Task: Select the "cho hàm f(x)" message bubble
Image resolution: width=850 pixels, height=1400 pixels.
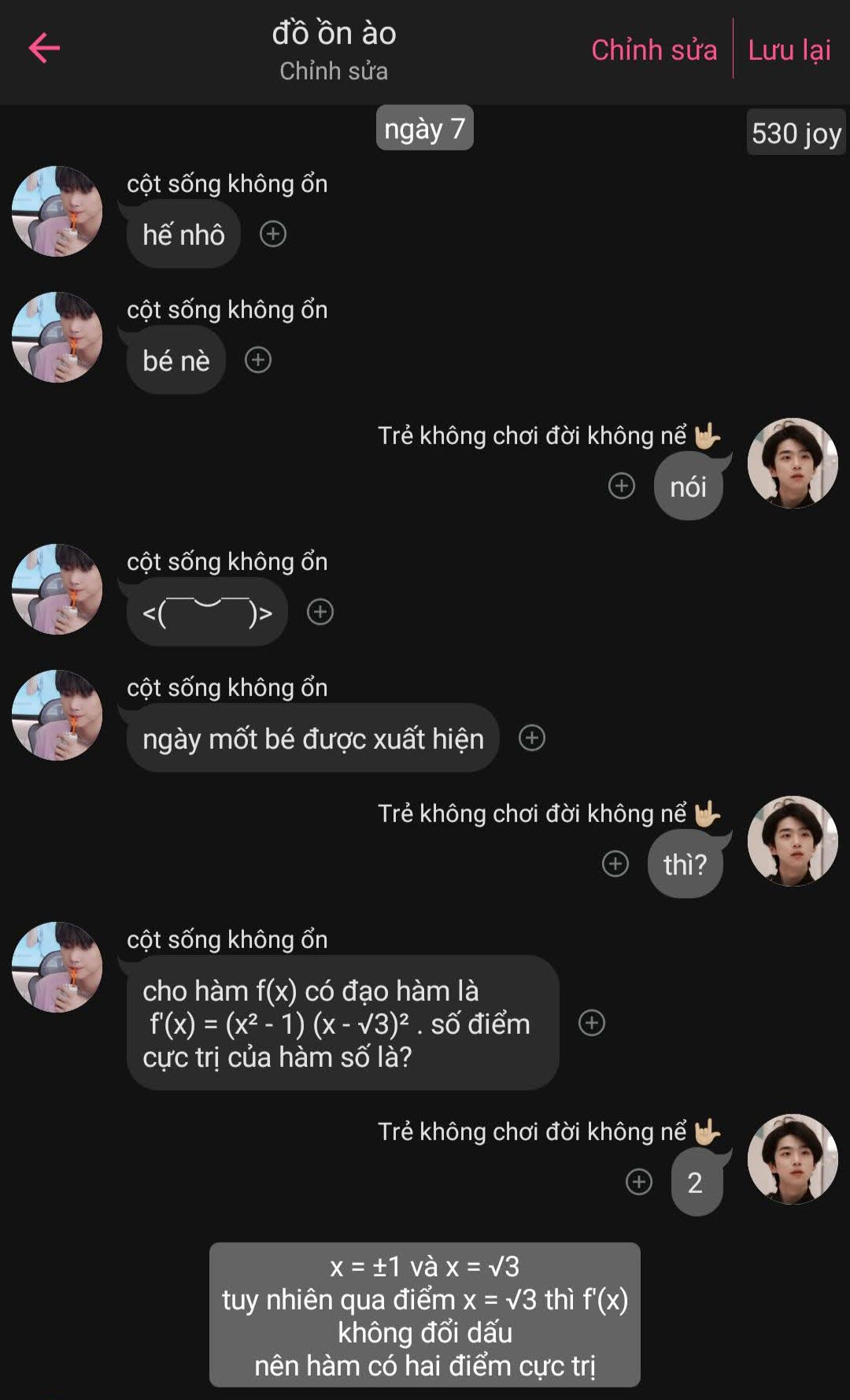Action: pyautogui.click(x=342, y=1023)
